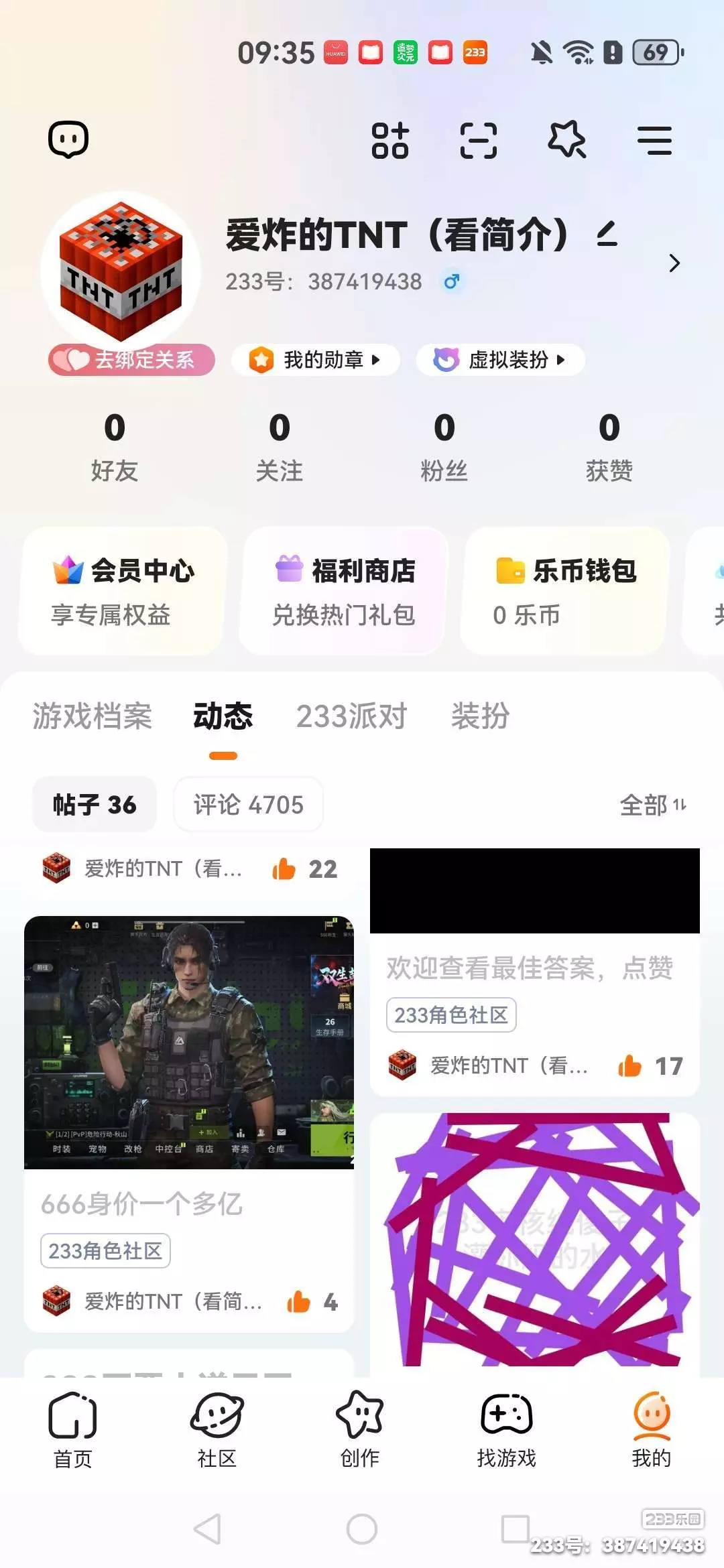This screenshot has width=724, height=1568.
Task: Tap the system back button
Action: 207,1529
